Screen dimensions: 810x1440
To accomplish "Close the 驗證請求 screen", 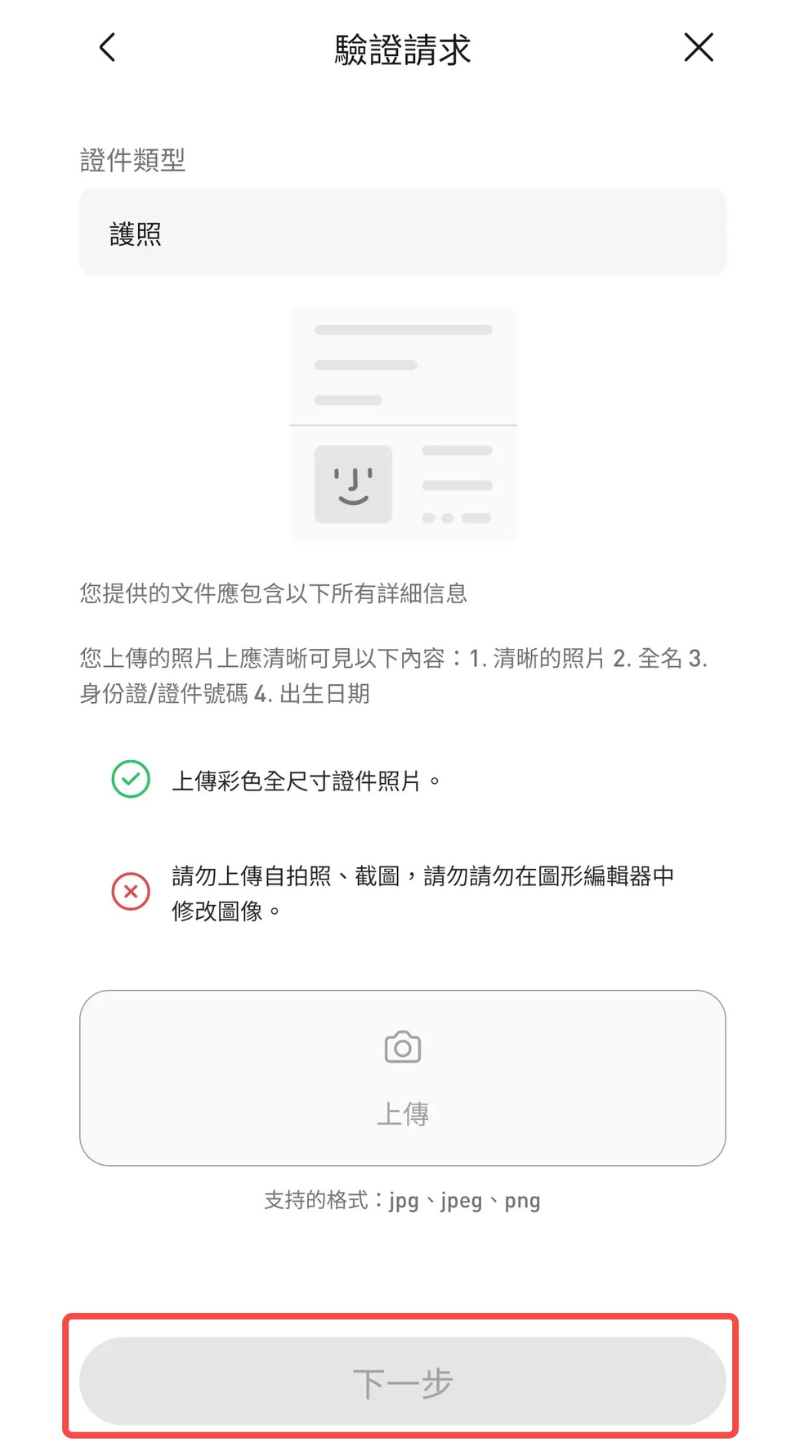I will [x=698, y=47].
